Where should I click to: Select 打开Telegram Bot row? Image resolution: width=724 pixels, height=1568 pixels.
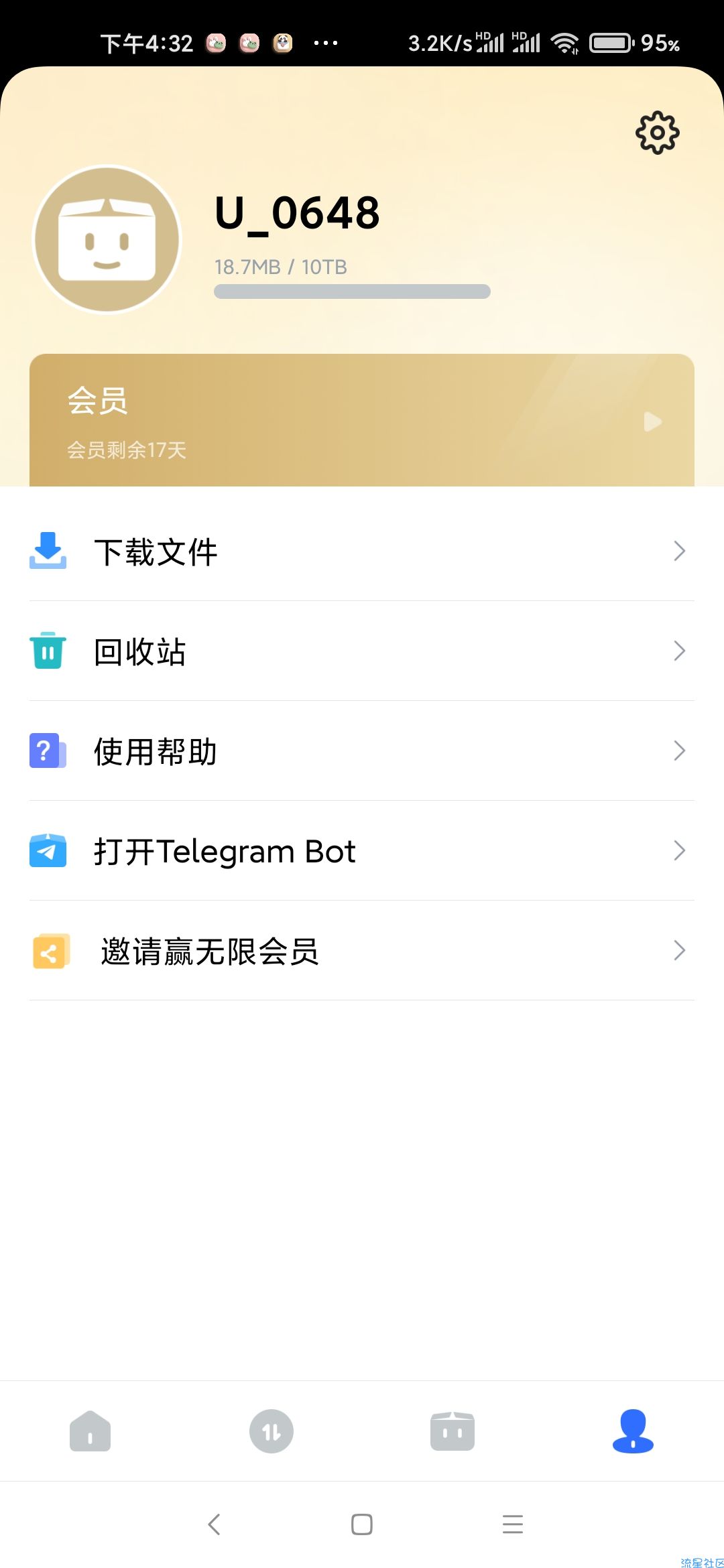pos(362,850)
